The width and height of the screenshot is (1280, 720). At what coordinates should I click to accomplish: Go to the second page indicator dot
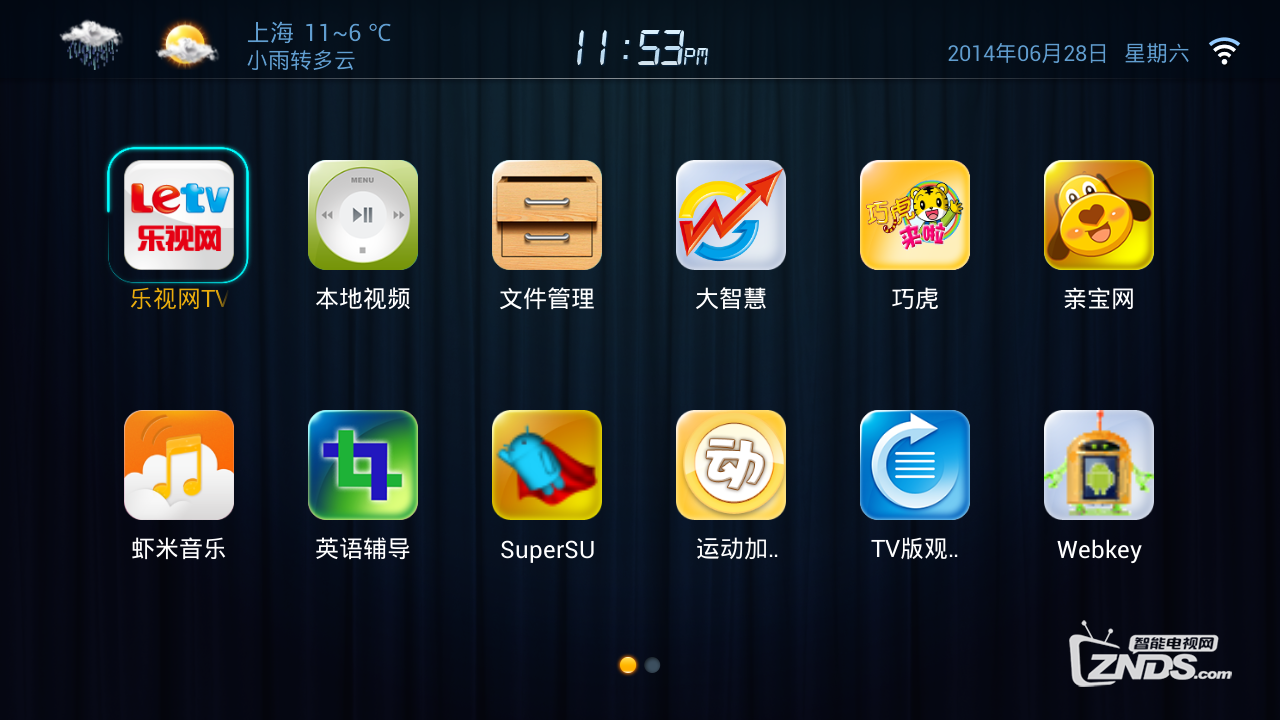(x=652, y=665)
